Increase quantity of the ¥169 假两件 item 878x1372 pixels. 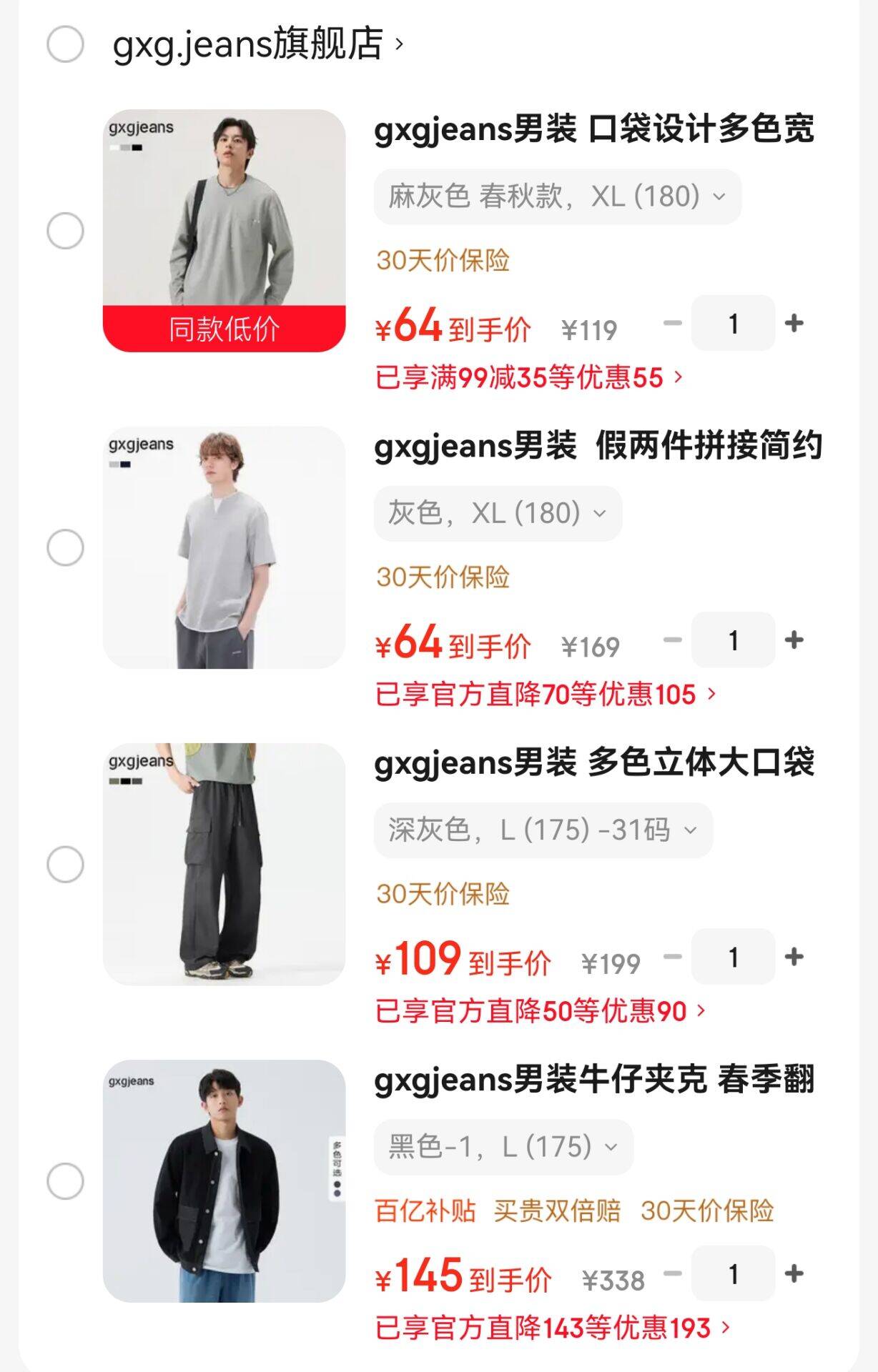(x=794, y=640)
